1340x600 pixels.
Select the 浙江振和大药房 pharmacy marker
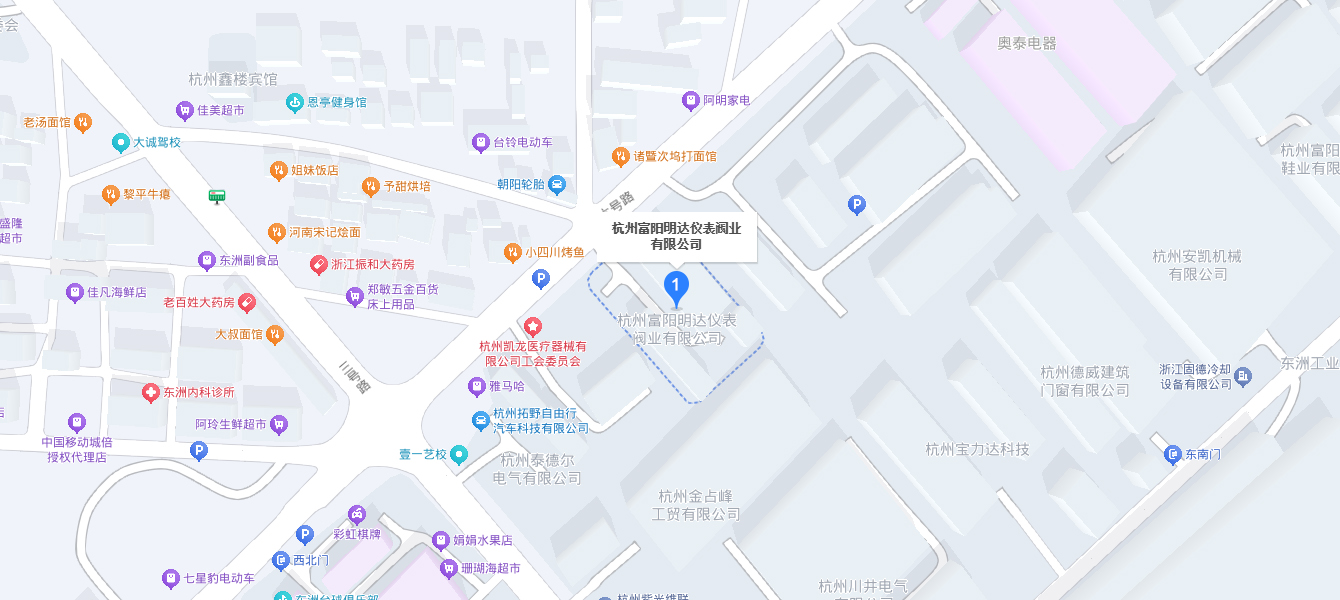pyautogui.click(x=318, y=265)
